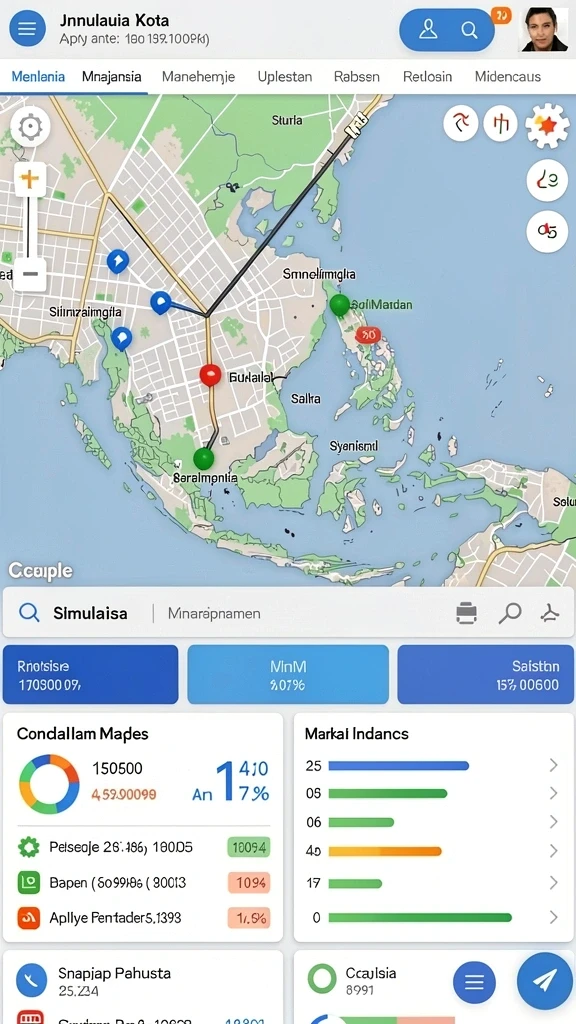This screenshot has height=1024, width=576.
Task: Tap the red marker on the map
Action: click(x=210, y=376)
